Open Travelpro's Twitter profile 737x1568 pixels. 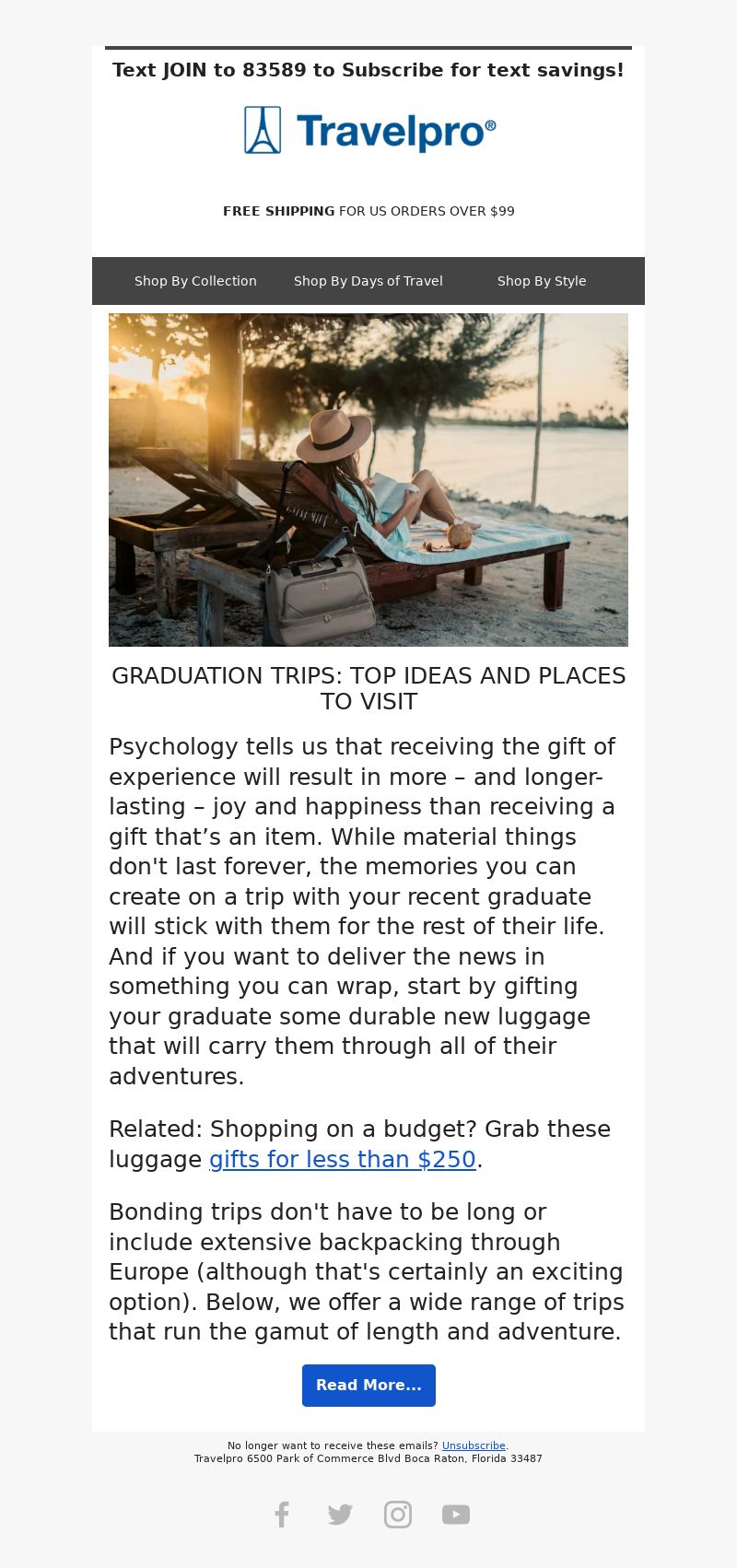point(340,1515)
